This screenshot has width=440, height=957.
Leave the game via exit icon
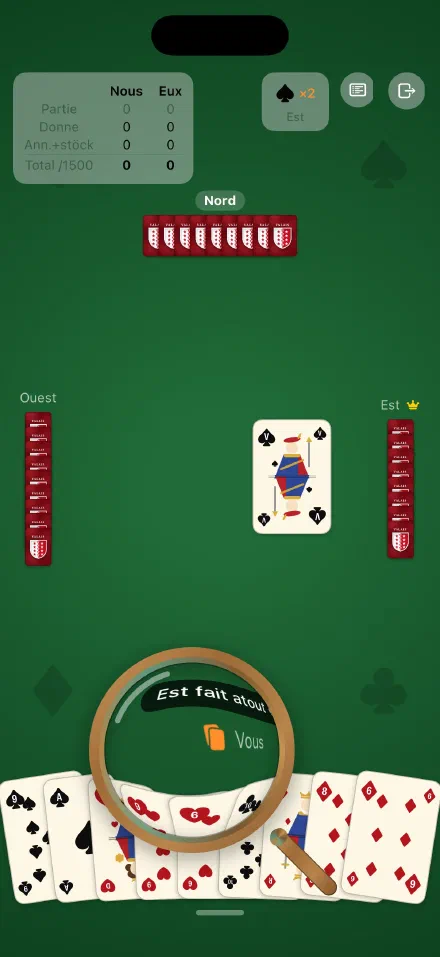(x=406, y=91)
